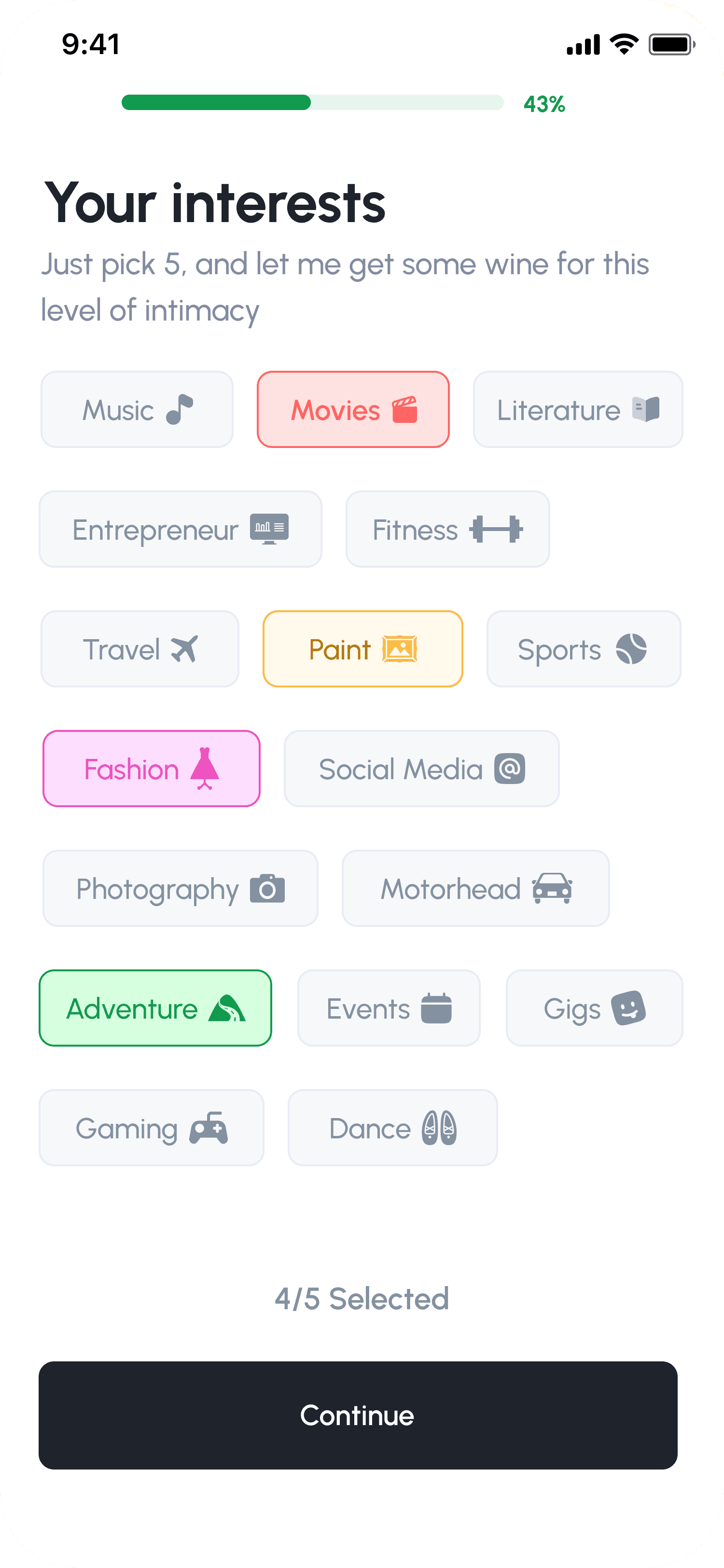Select the Gigs interest

coord(594,1008)
